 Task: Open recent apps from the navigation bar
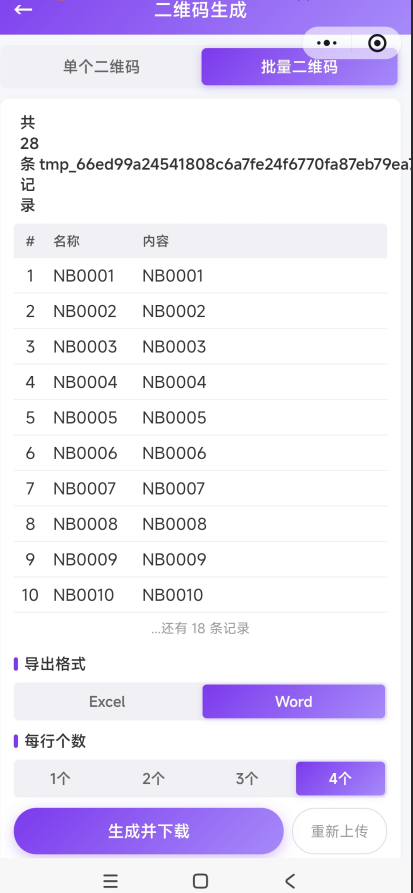point(111,881)
